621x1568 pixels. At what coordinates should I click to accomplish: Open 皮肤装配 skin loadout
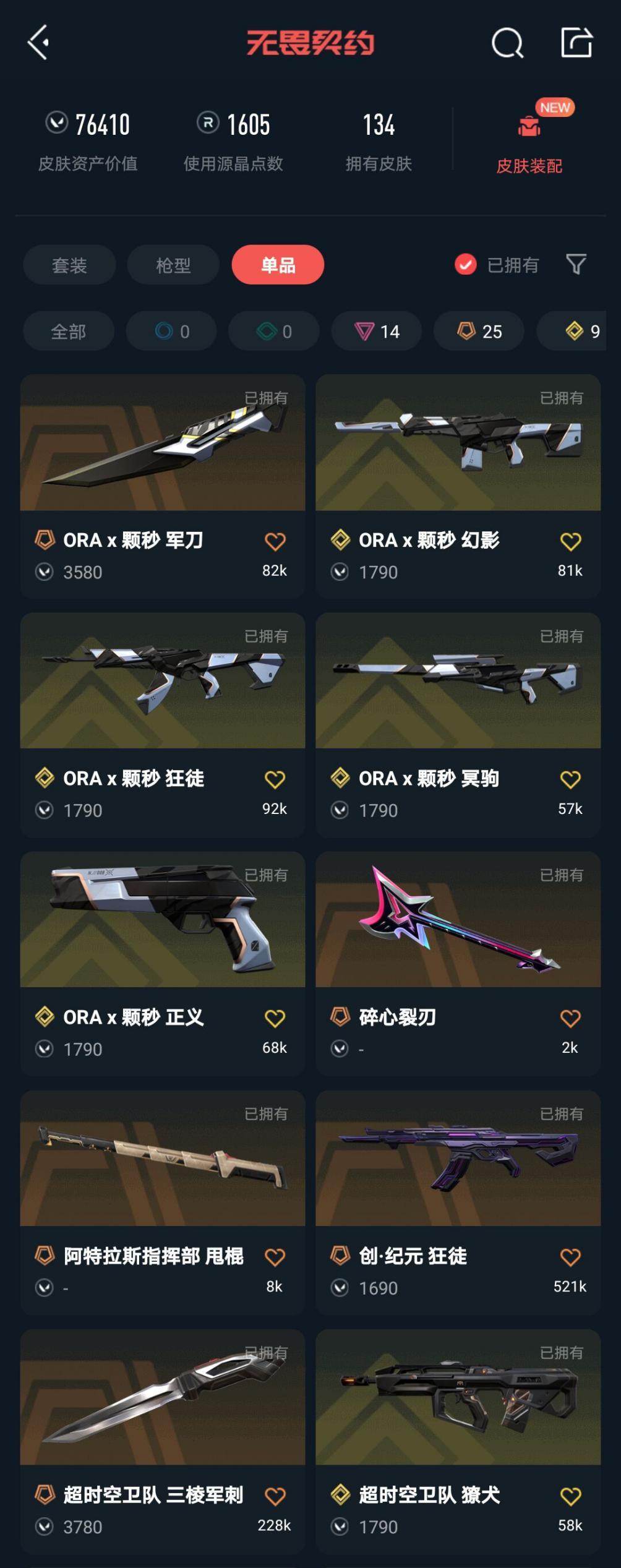click(x=529, y=139)
